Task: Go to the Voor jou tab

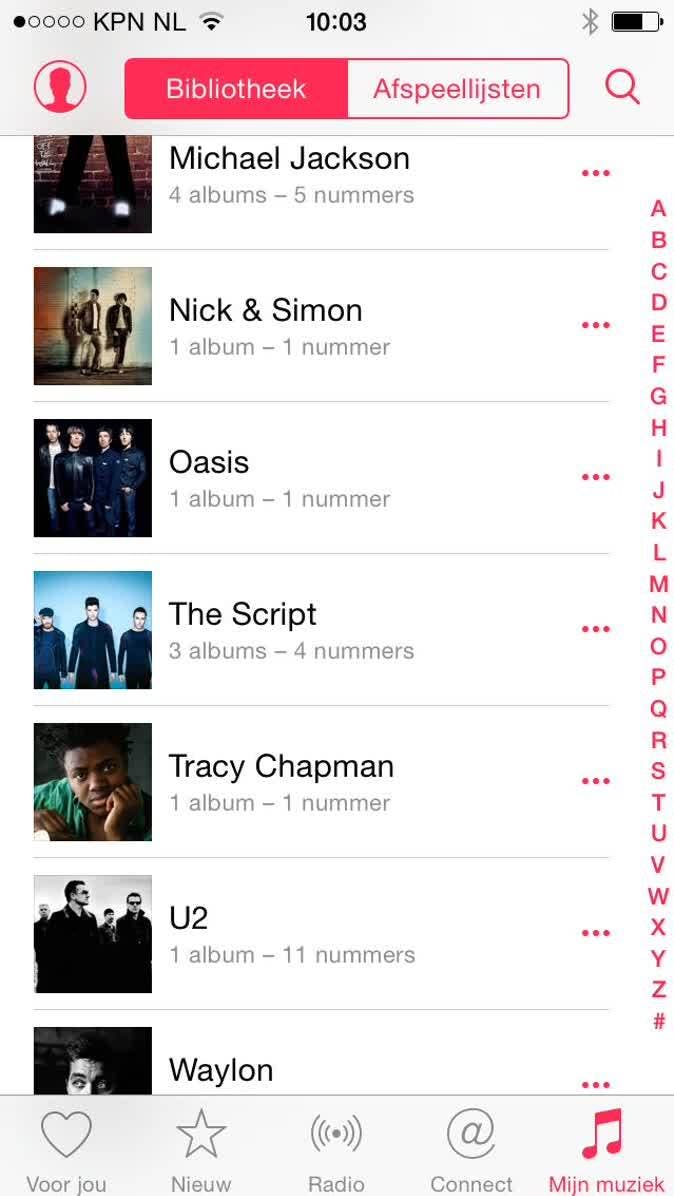Action: 66,1150
